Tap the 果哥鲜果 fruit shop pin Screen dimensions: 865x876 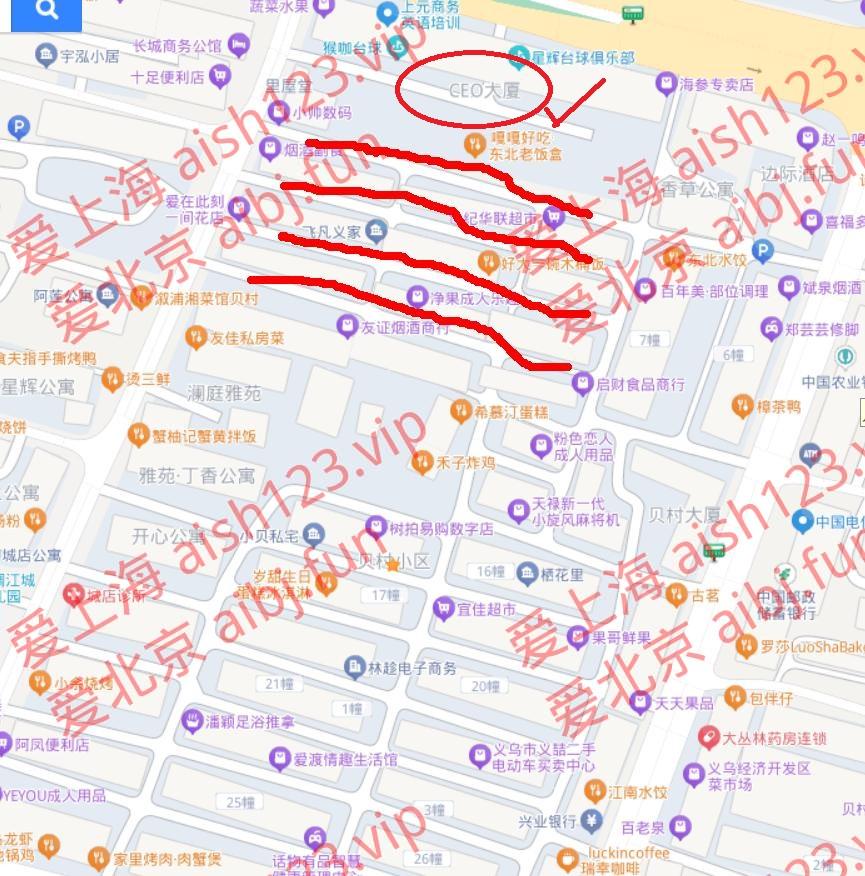coord(577,636)
